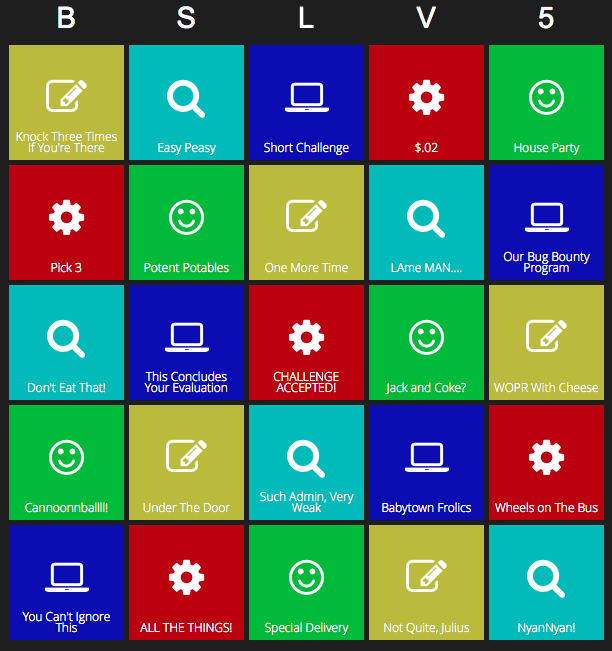
Task: Tap the Don't Eat That! tile
Action: click(66, 342)
